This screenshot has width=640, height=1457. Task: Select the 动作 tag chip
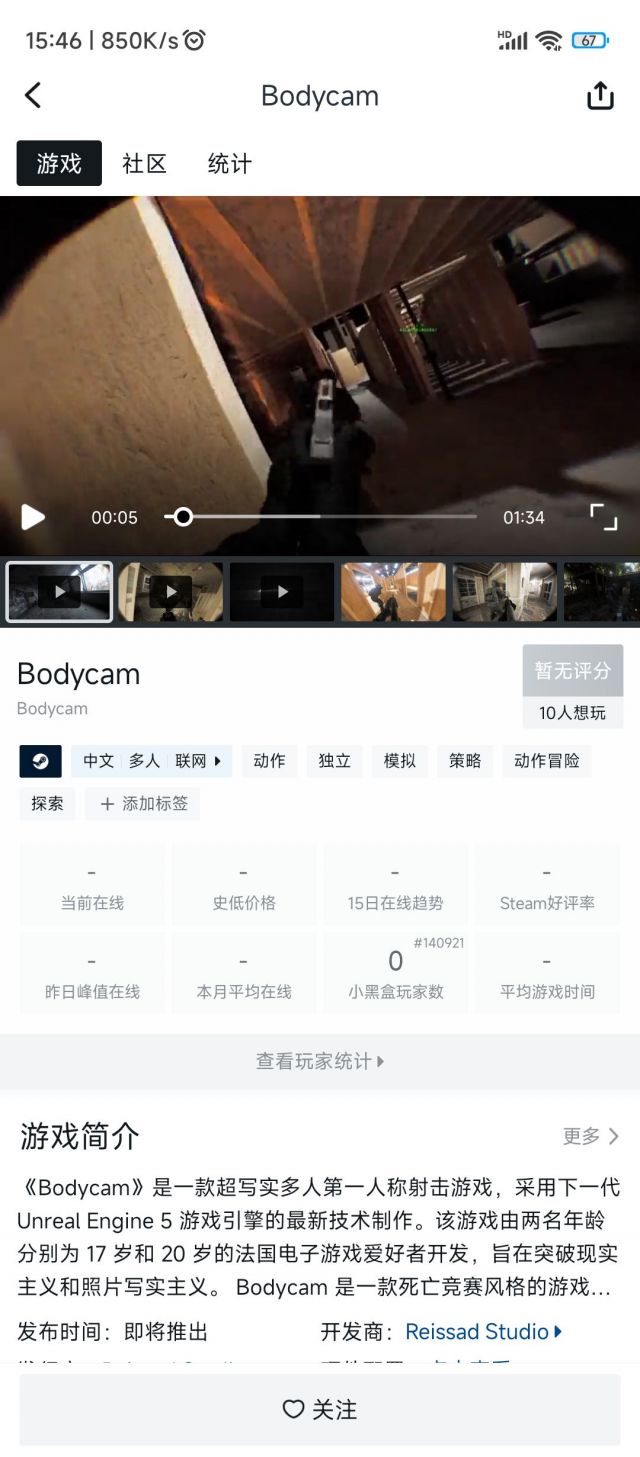coord(269,761)
